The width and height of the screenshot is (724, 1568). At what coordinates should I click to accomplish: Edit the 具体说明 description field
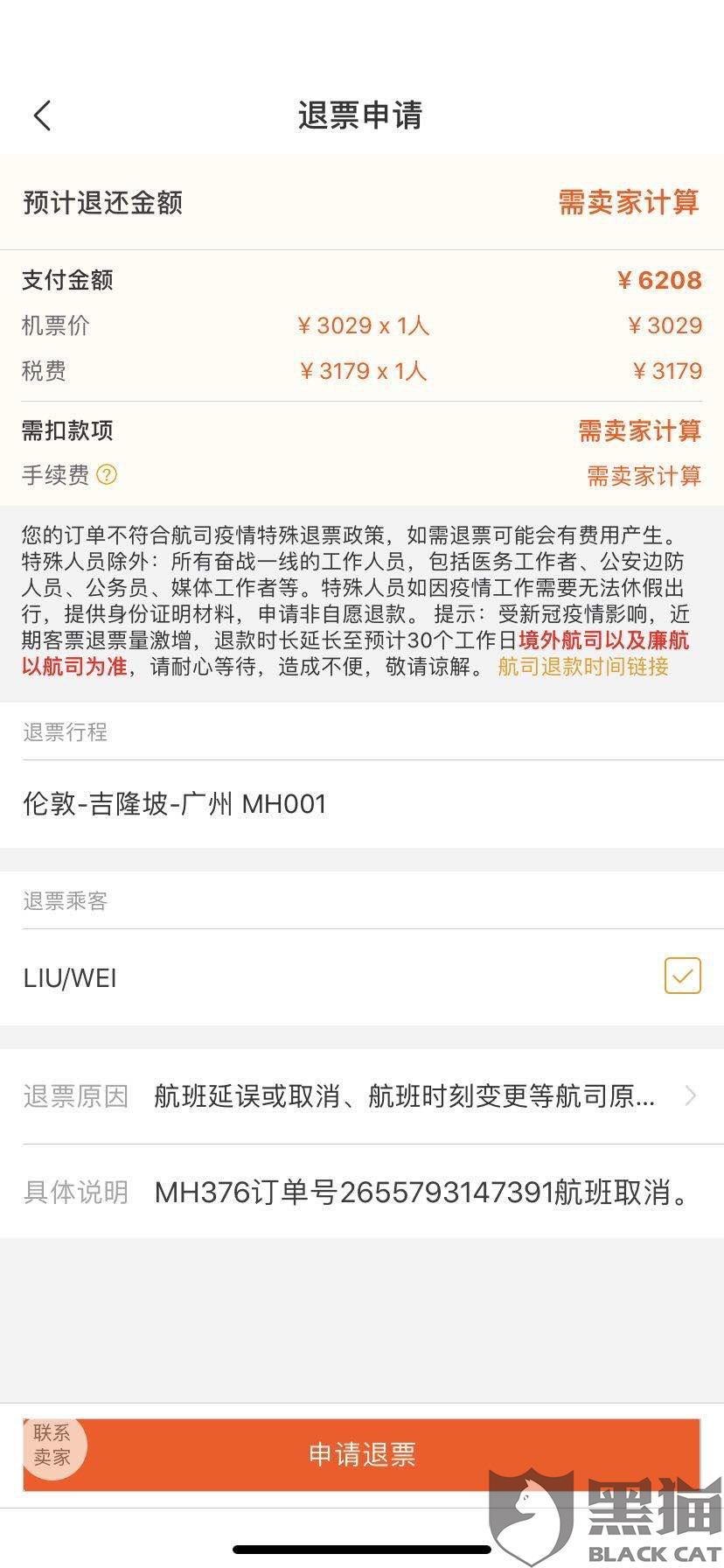[362, 1192]
